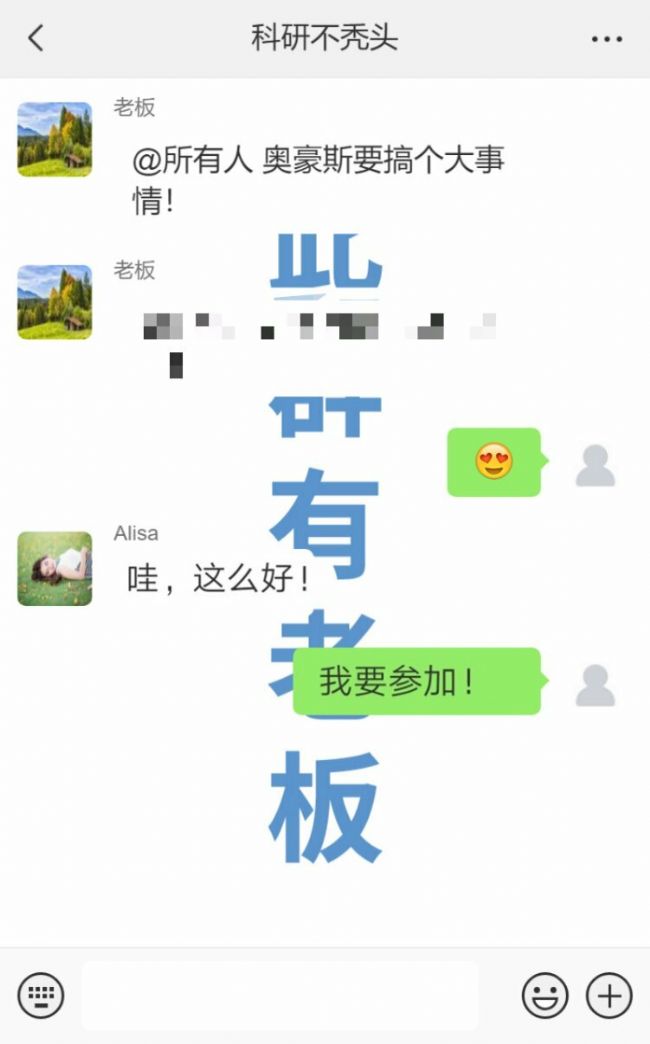650x1044 pixels.
Task: Open the emoji picker
Action: pos(545,996)
